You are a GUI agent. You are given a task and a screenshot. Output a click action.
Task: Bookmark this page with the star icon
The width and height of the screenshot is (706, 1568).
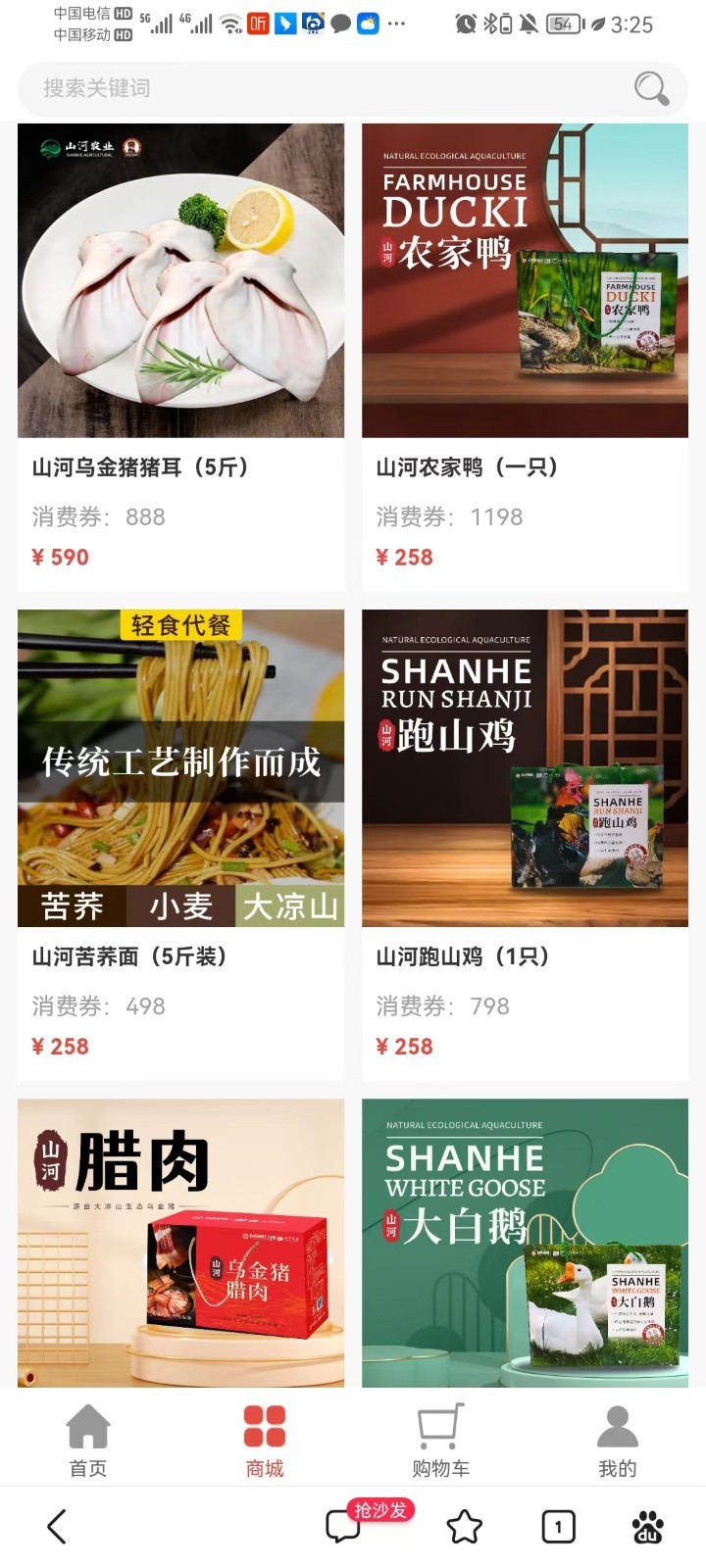[x=465, y=1526]
